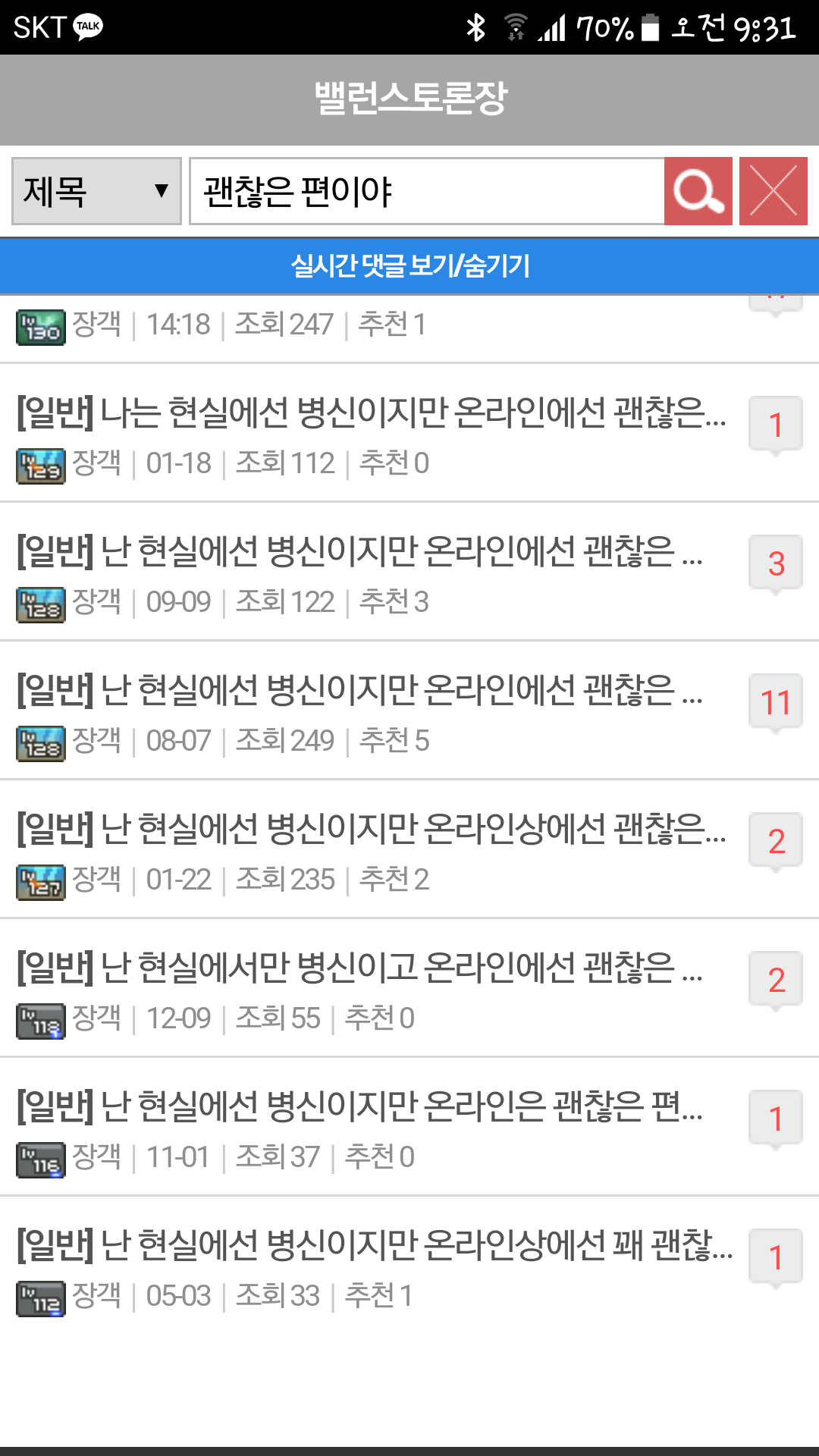Open the post dated 01-18 with 조회 112
The height and width of the screenshot is (1456, 819).
click(372, 413)
